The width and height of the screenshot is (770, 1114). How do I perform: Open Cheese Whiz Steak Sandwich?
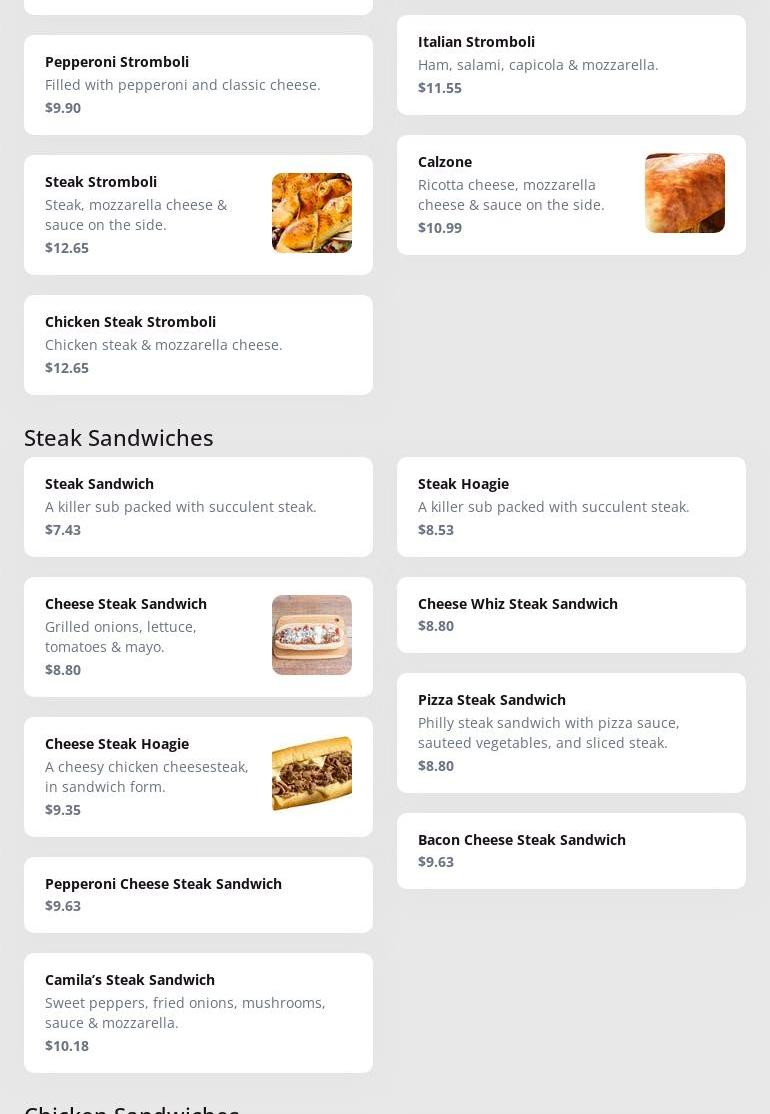click(571, 615)
